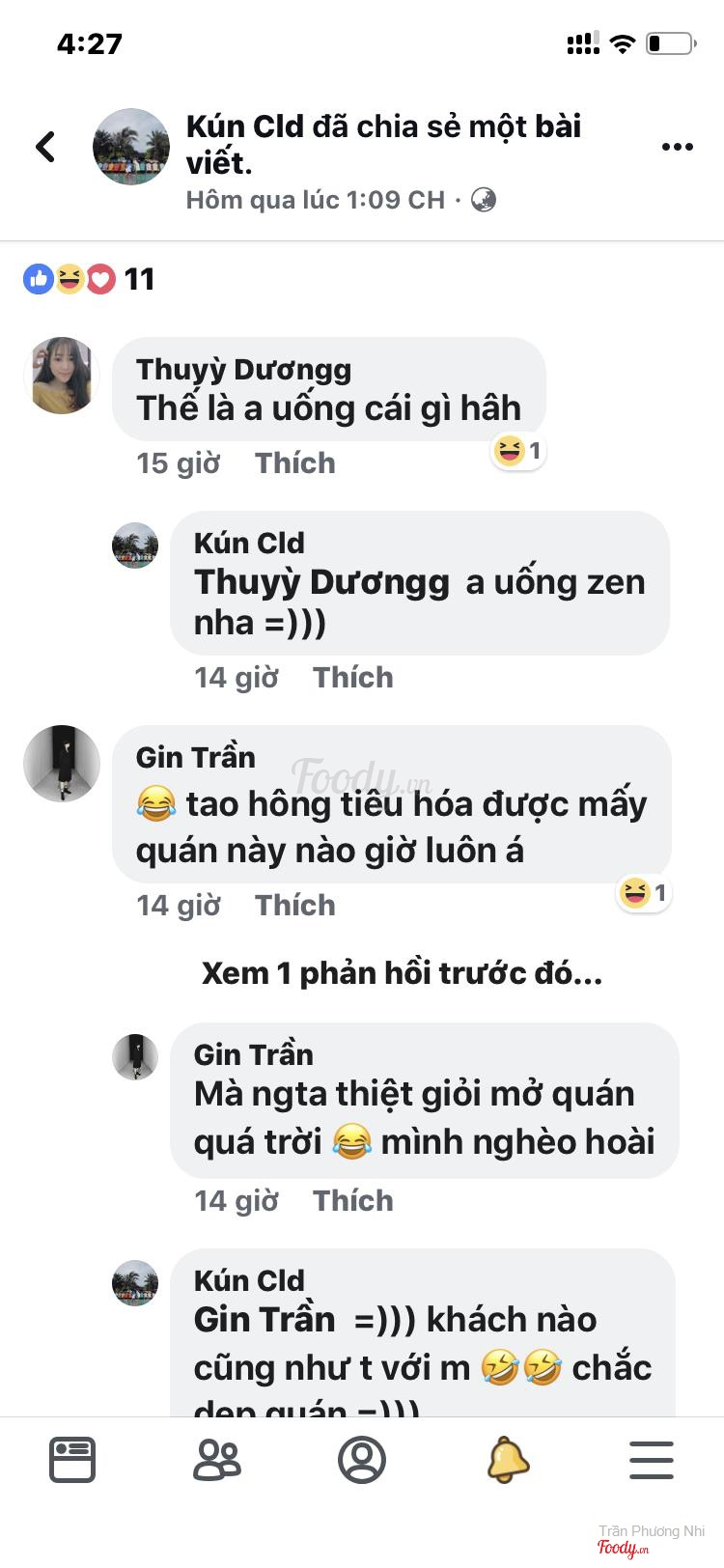Switch to the Profile tab
Viewport: 724px width, 1568px height.
(362, 1459)
